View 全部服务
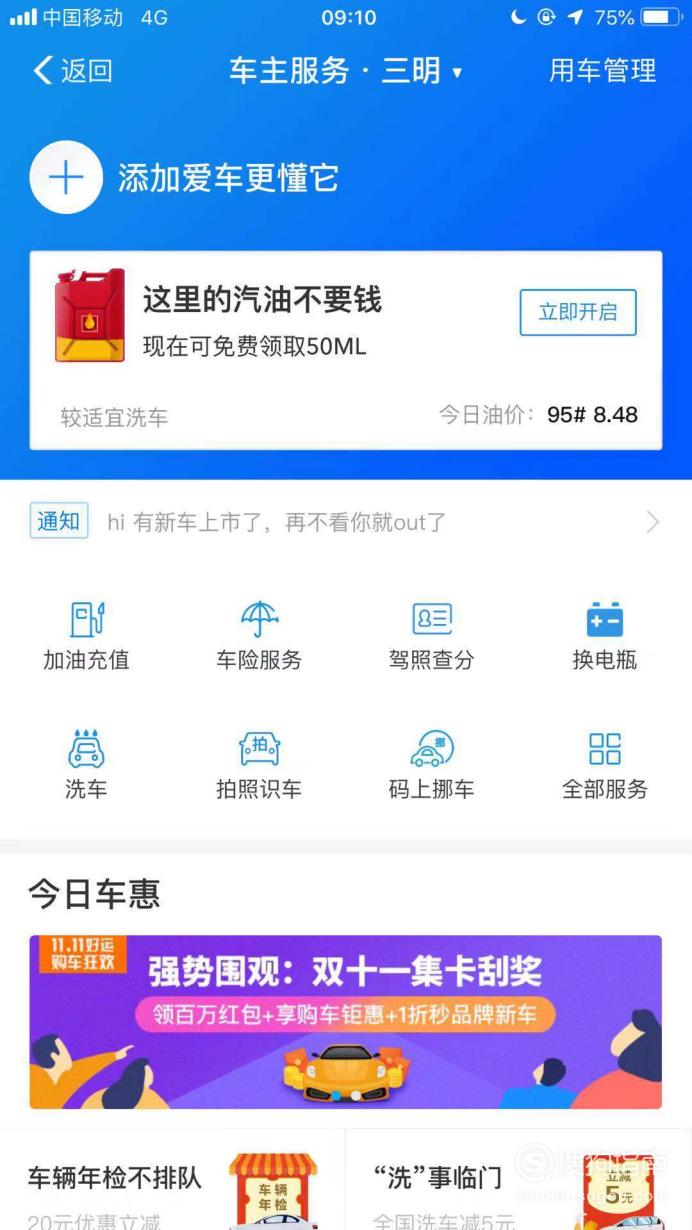 [x=605, y=765]
